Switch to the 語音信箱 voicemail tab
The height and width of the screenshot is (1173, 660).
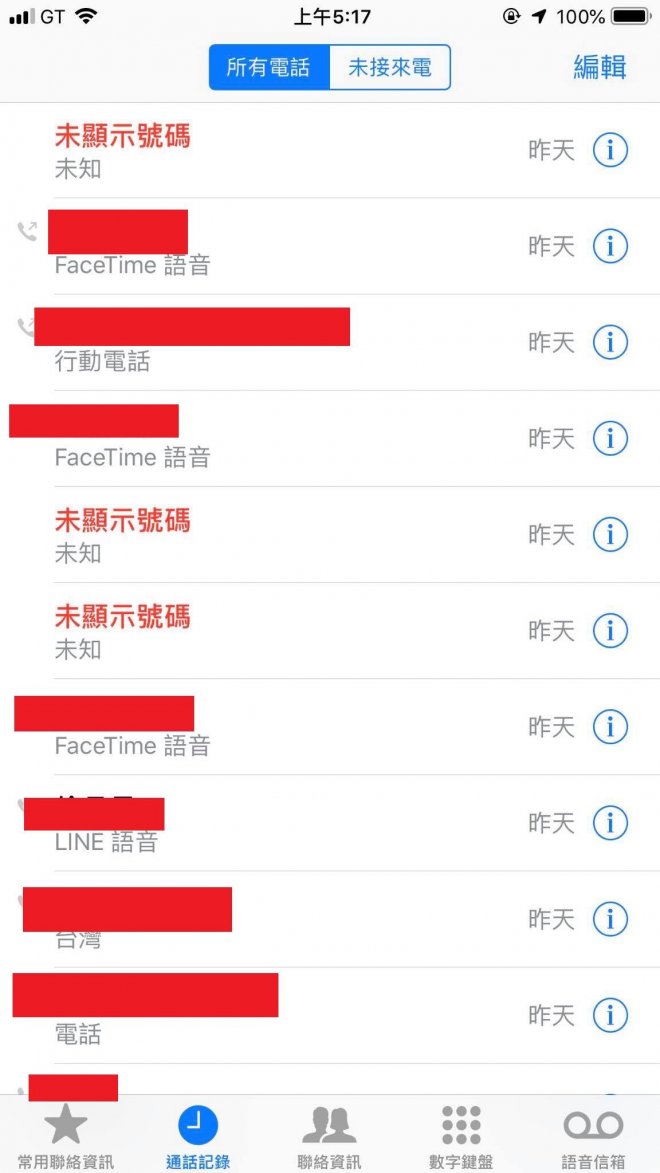click(x=593, y=1137)
